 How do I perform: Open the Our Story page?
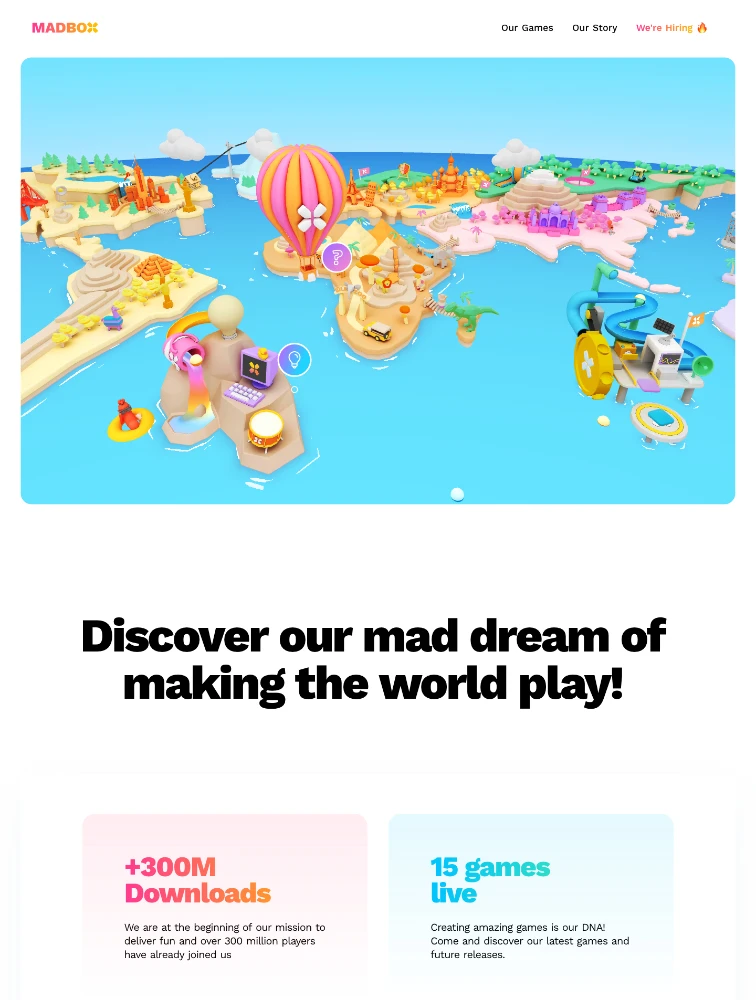click(594, 28)
